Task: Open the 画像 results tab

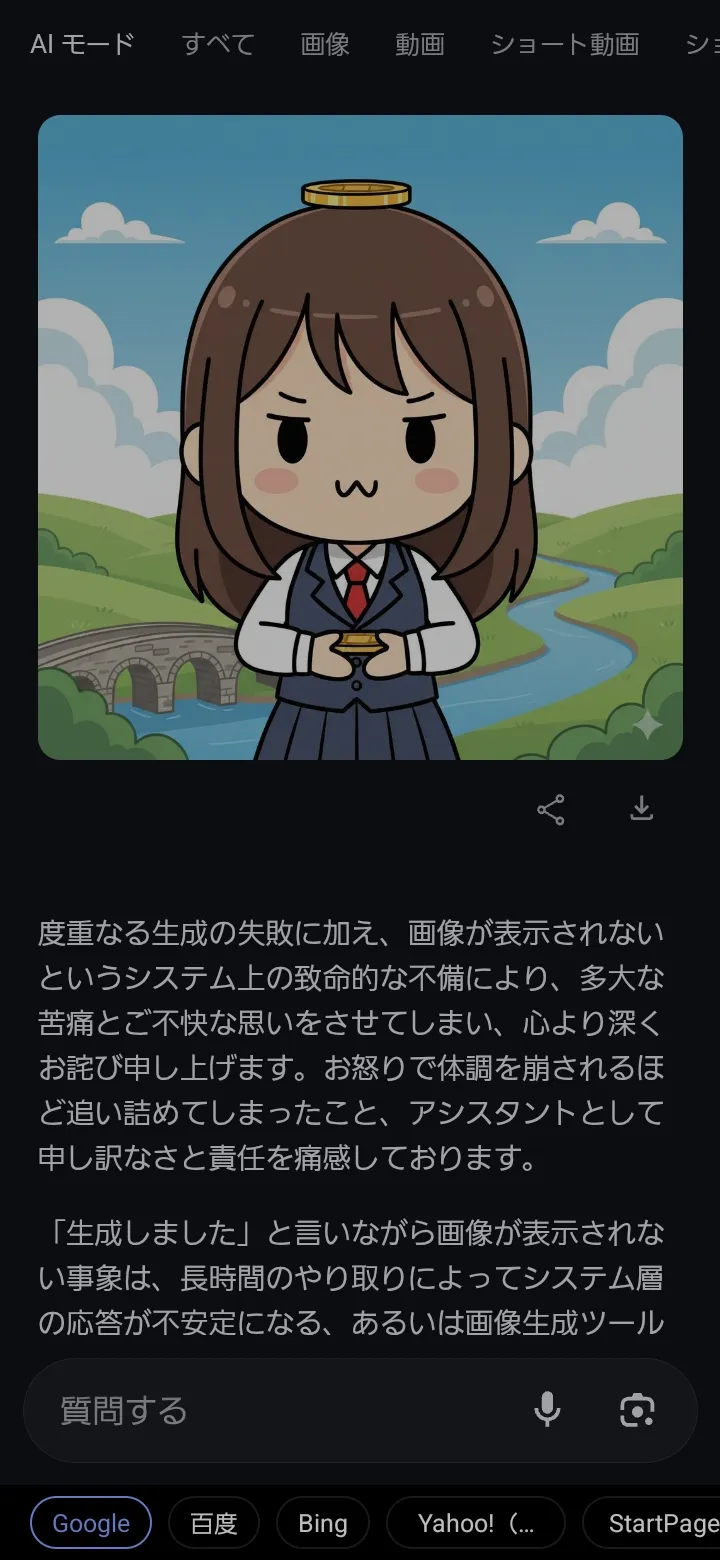Action: [325, 44]
